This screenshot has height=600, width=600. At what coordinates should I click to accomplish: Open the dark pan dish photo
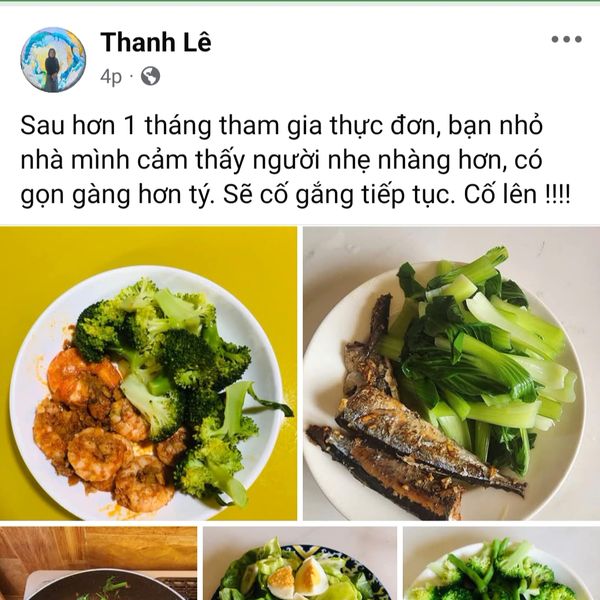(98, 566)
